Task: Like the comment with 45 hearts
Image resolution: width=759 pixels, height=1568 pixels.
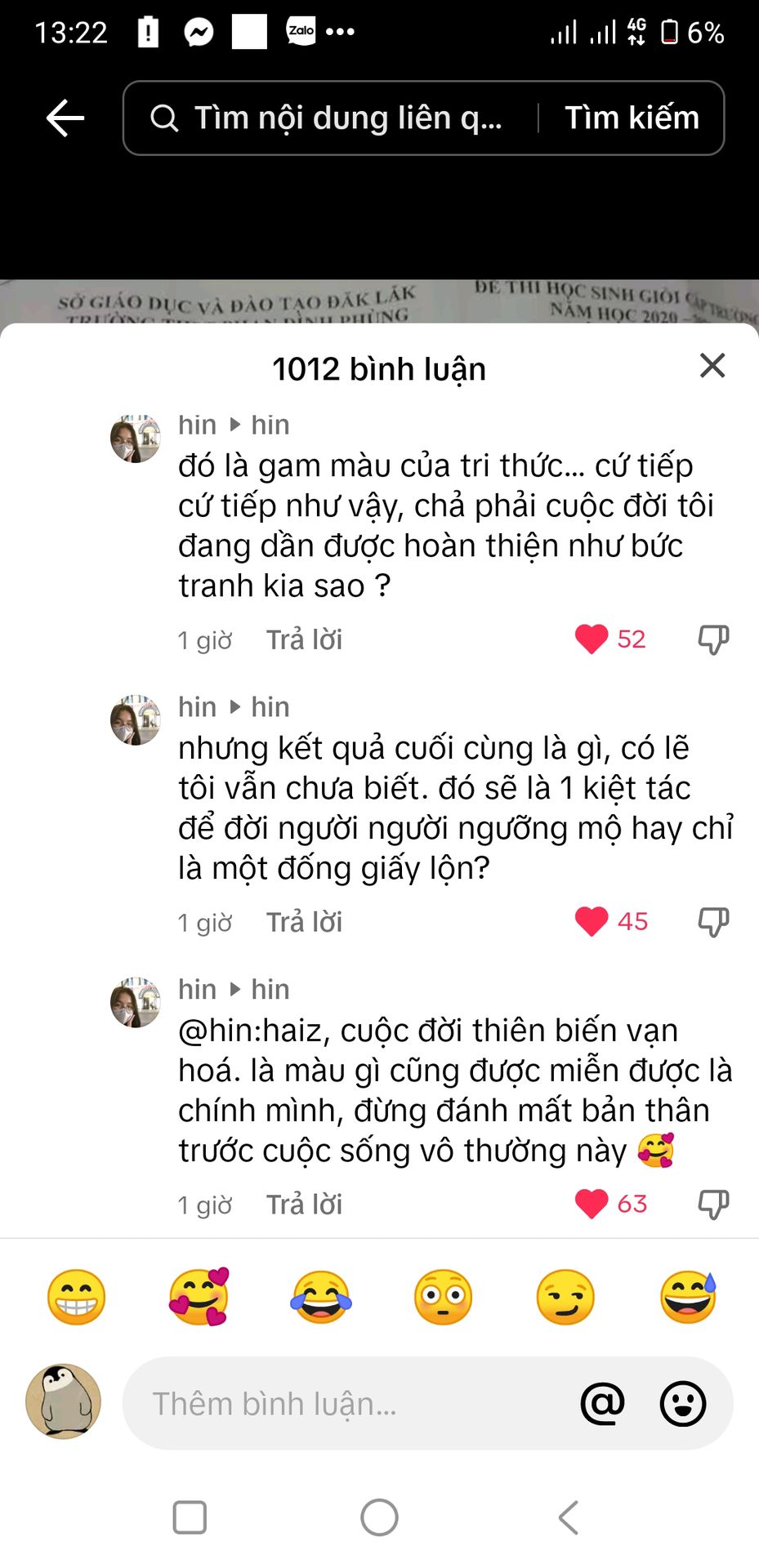Action: tap(592, 921)
